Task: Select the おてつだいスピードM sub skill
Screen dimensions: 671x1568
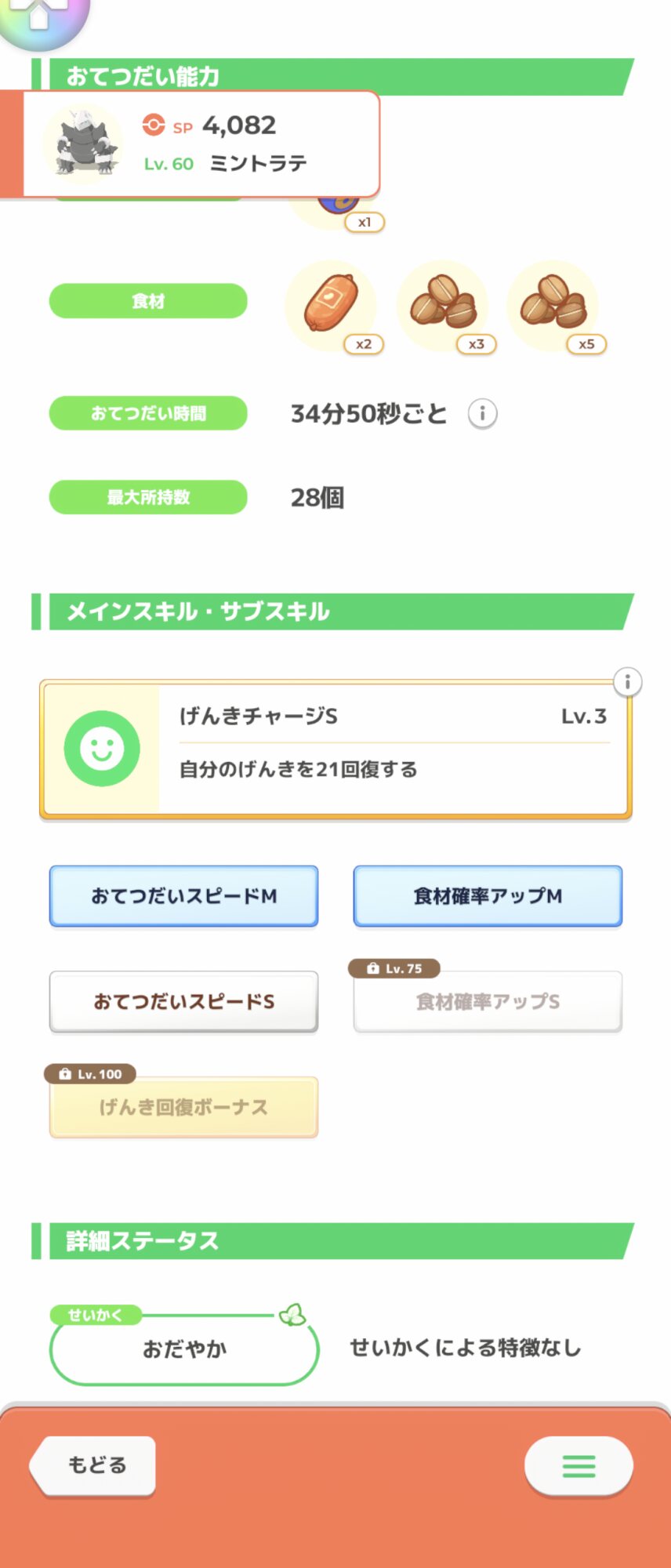Action: pyautogui.click(x=183, y=896)
